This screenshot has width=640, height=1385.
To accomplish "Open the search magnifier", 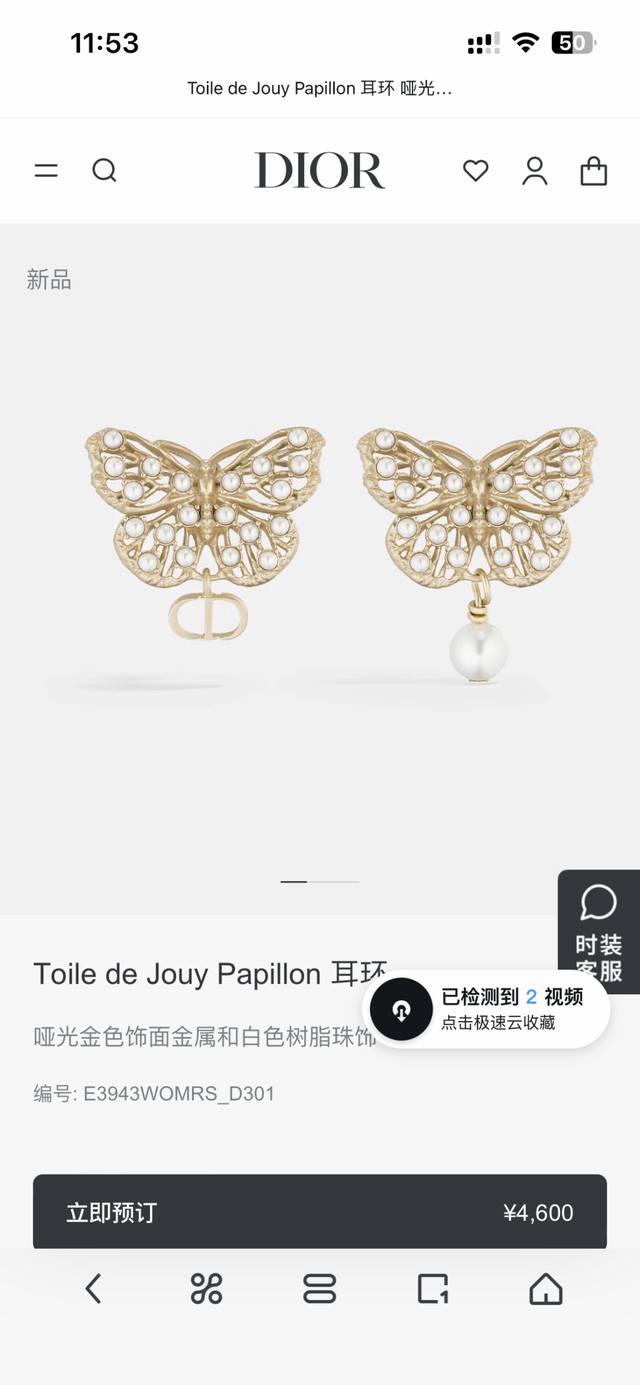I will [105, 171].
